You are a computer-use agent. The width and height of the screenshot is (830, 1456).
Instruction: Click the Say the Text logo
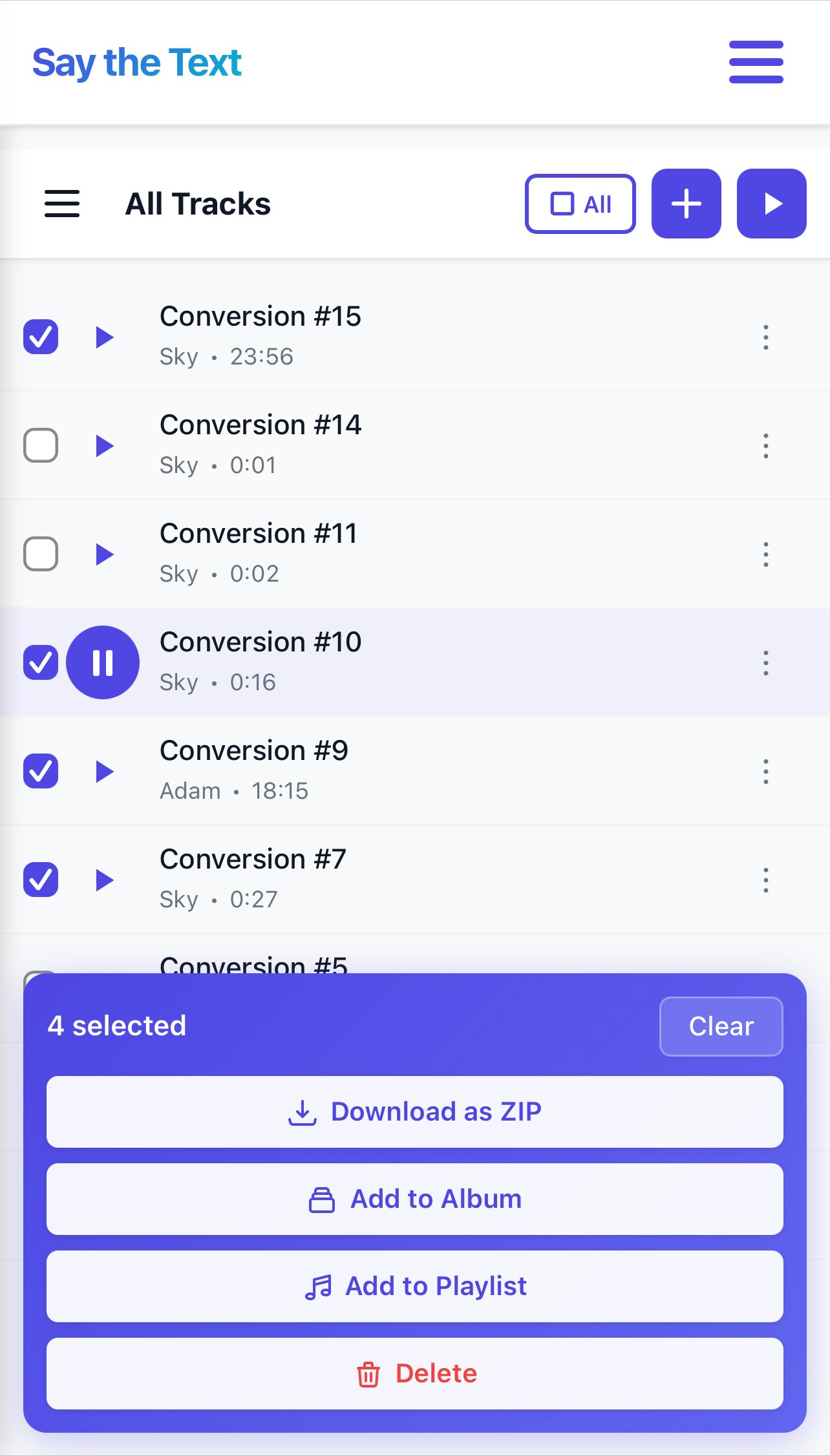(x=137, y=62)
